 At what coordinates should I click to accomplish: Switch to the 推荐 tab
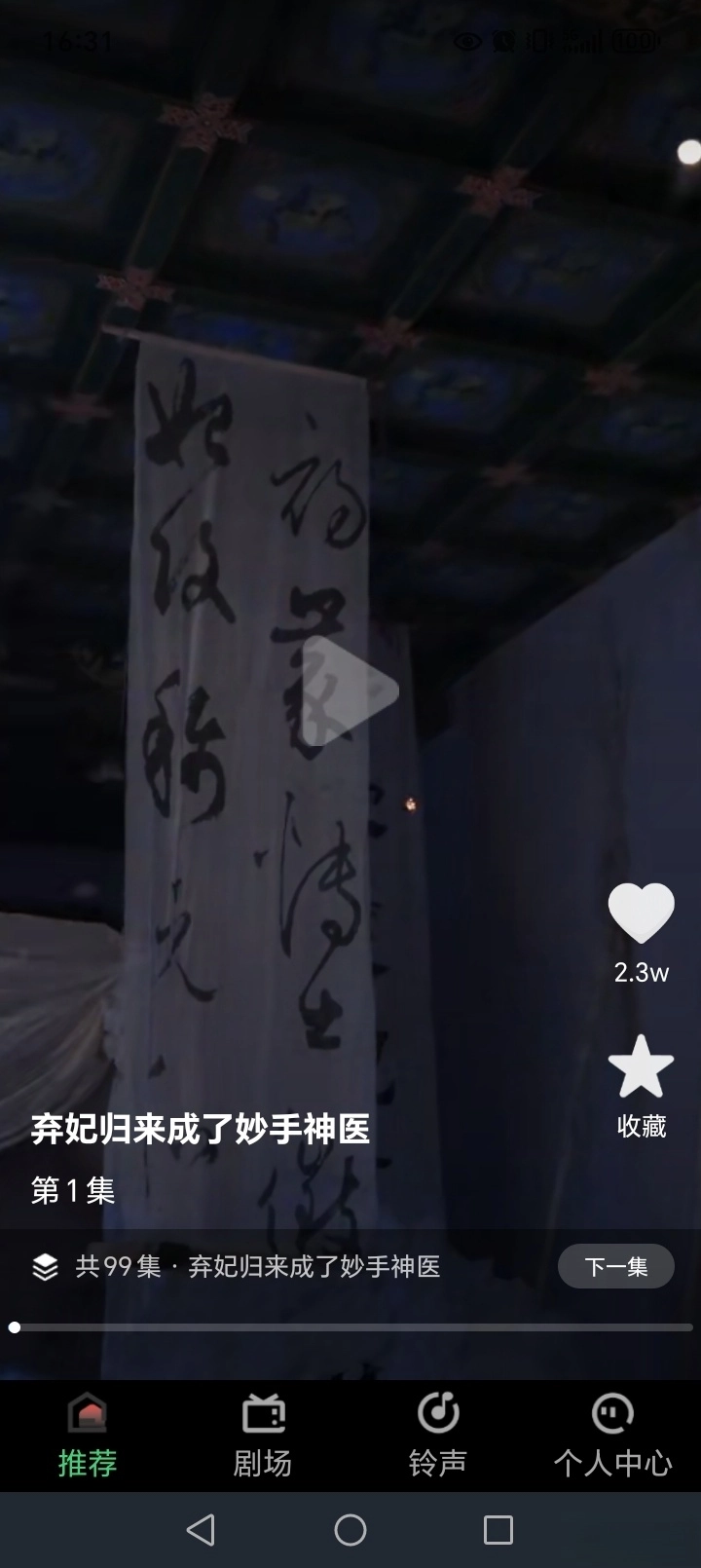pos(86,1432)
